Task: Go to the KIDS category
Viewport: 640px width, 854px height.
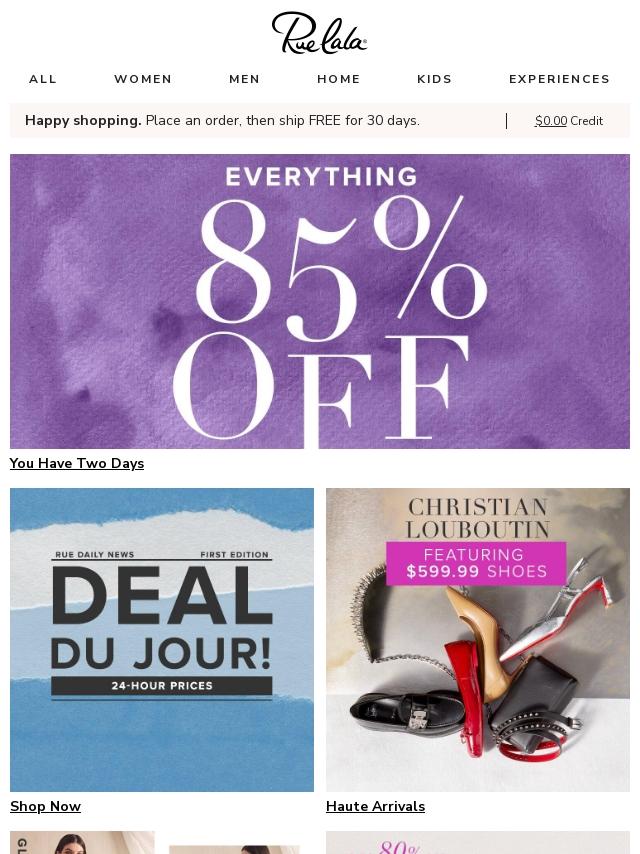Action: point(434,79)
